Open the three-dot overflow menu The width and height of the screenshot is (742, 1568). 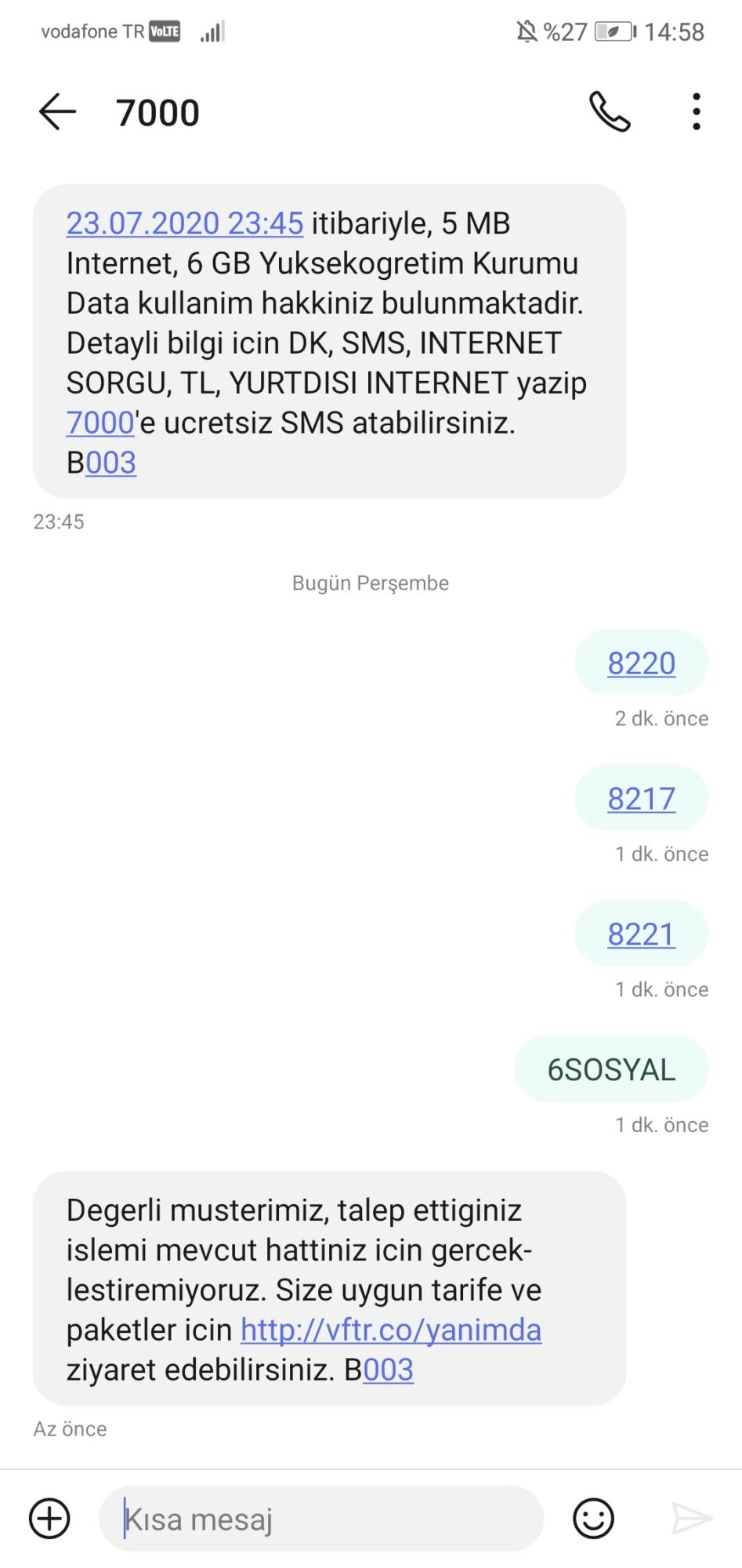click(696, 111)
